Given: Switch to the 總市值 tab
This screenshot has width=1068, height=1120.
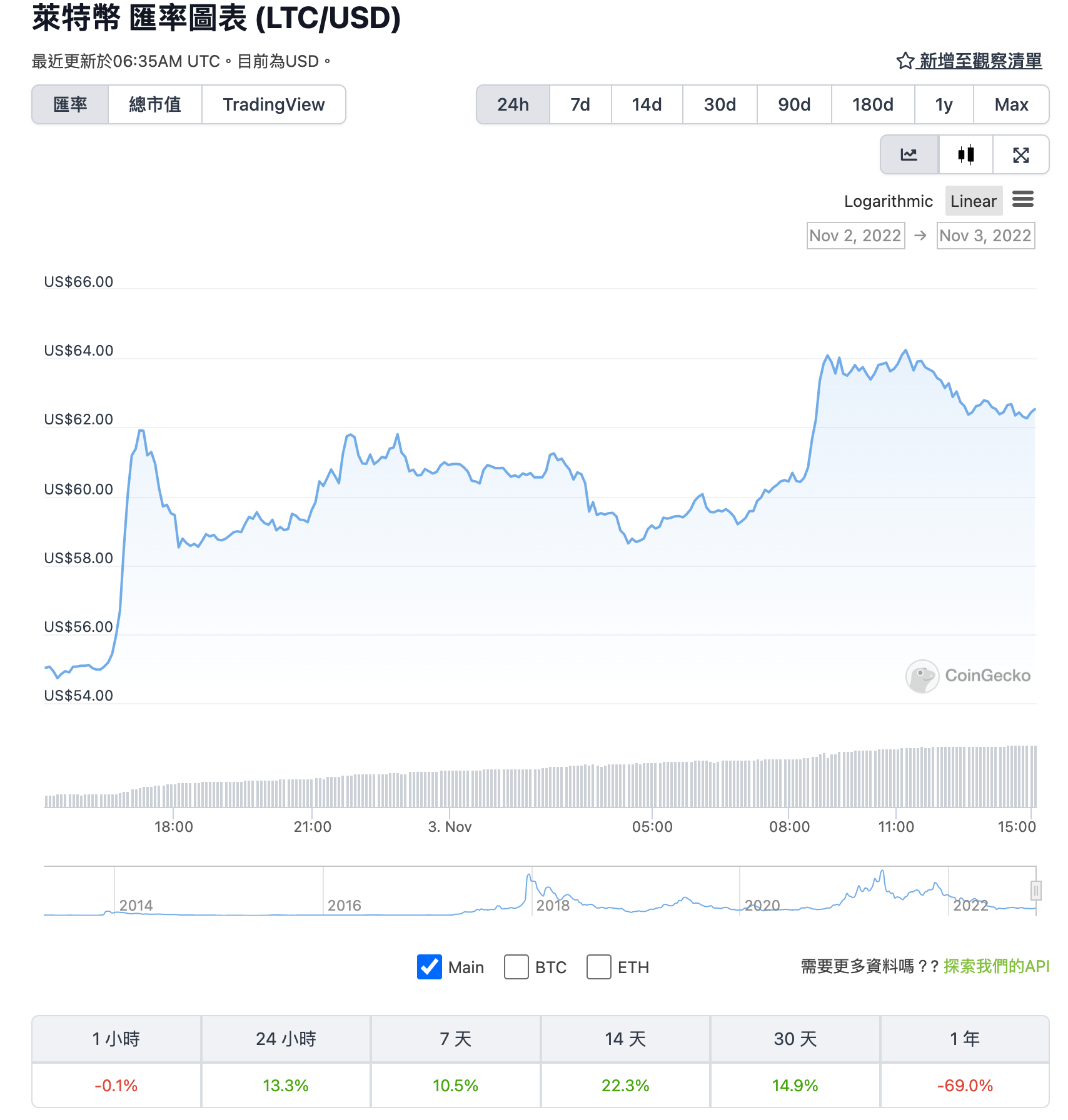Looking at the screenshot, I should click(x=154, y=104).
